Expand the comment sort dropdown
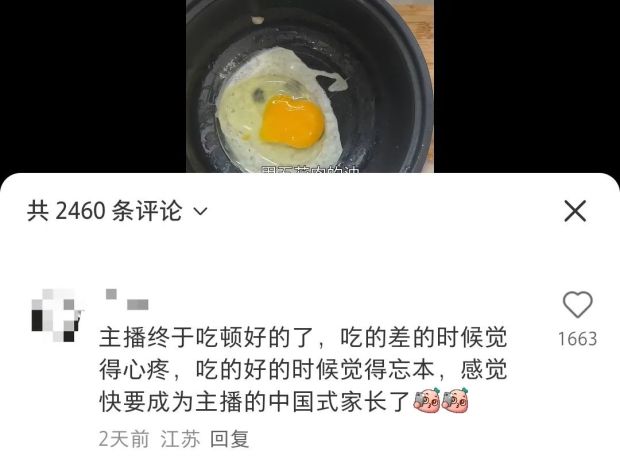The height and width of the screenshot is (474, 620). pos(199,211)
